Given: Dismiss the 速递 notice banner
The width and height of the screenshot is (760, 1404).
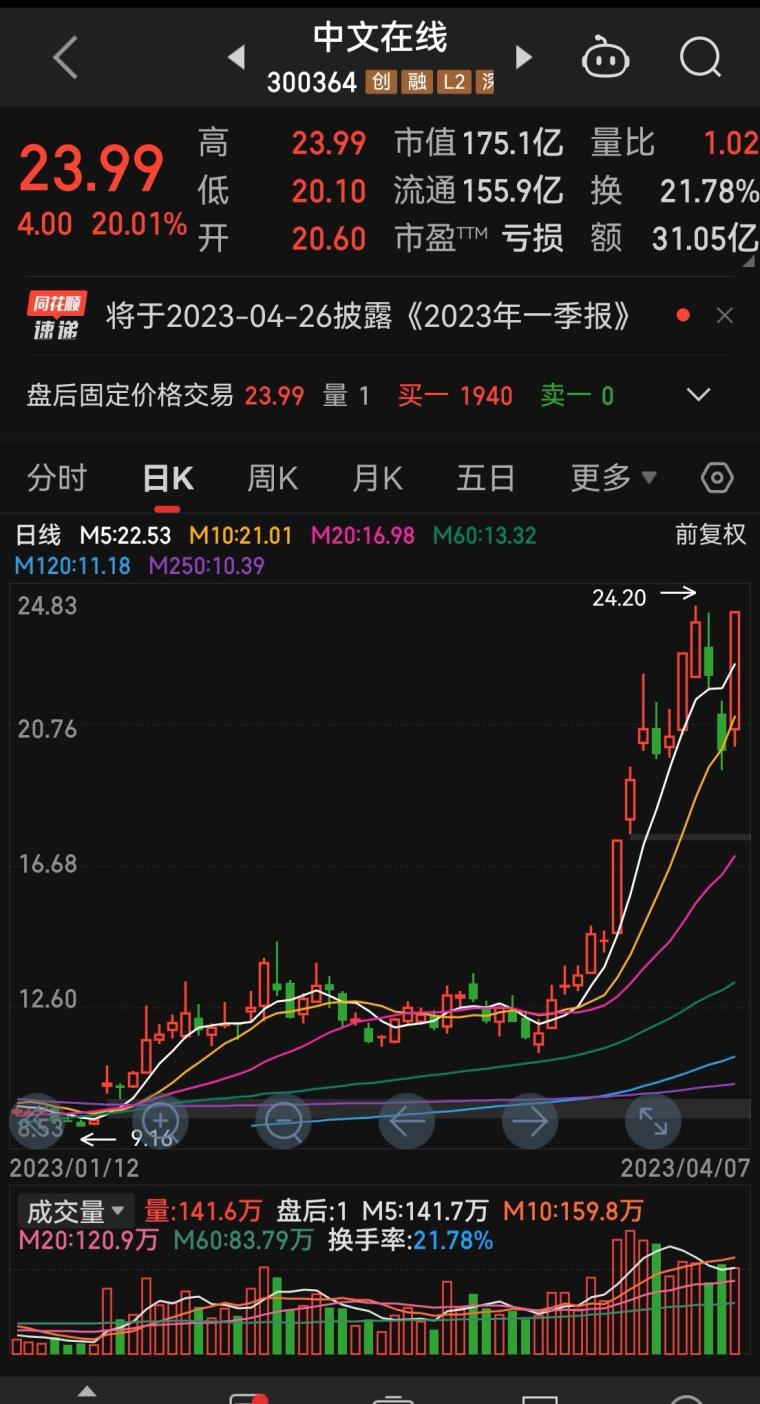Looking at the screenshot, I should 725,316.
